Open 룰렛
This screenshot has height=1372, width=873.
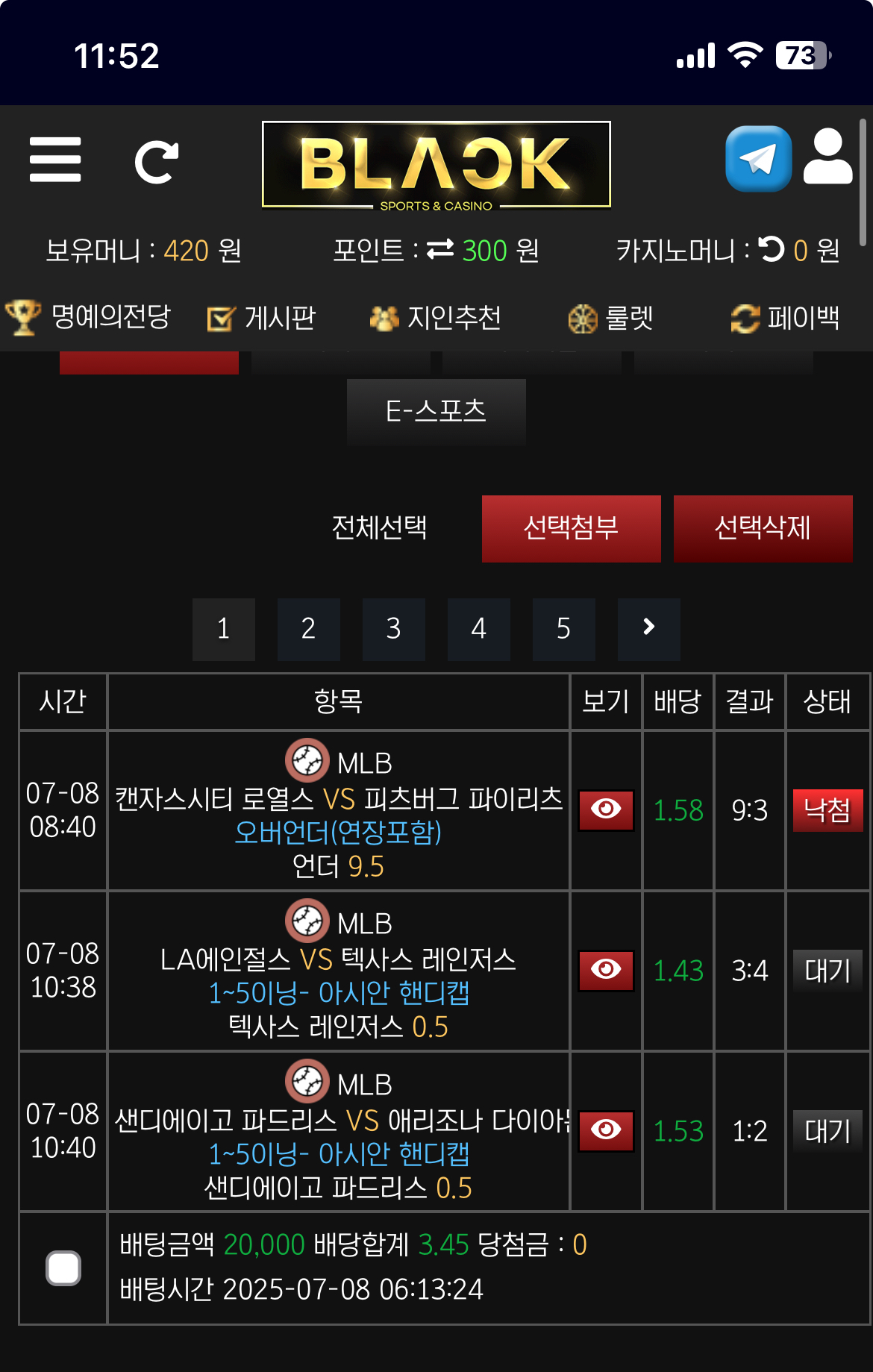pyautogui.click(x=610, y=319)
